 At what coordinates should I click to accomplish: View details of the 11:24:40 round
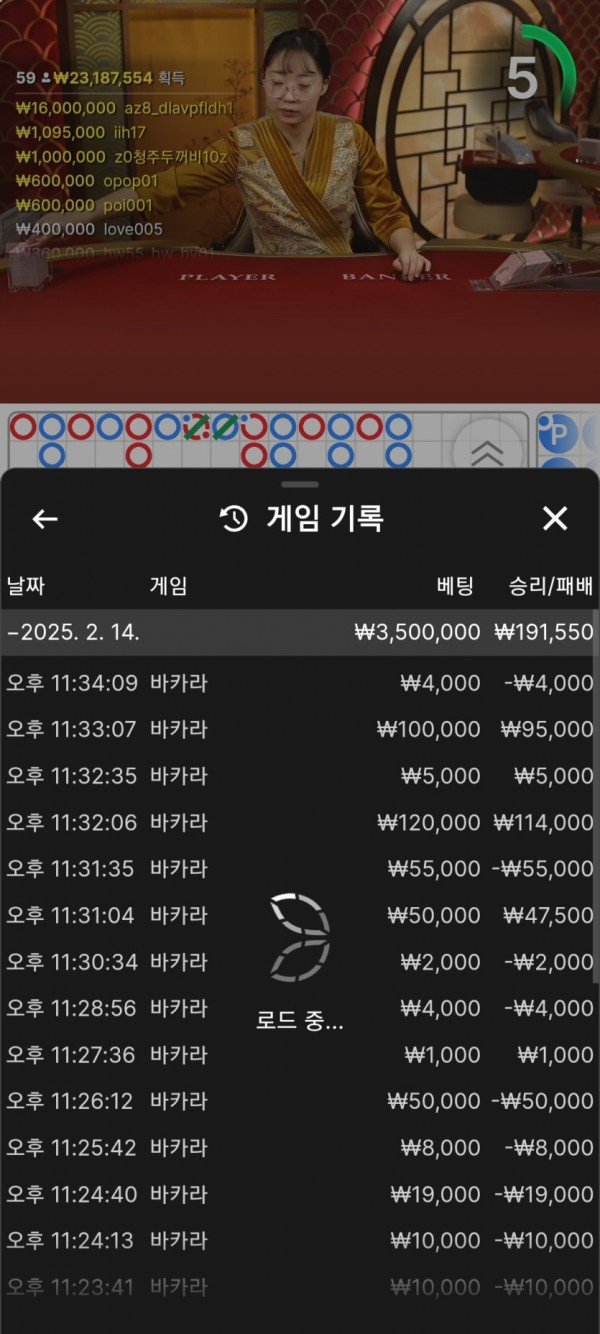[x=298, y=1194]
